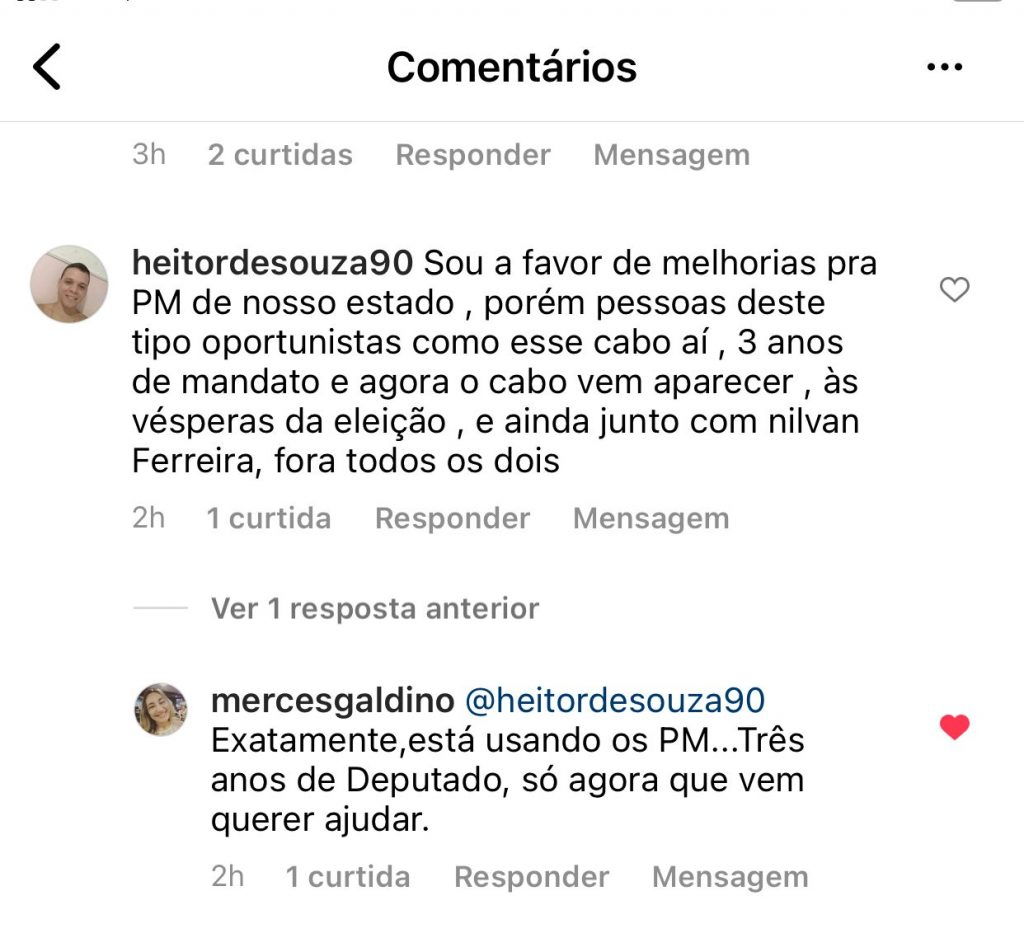Image resolution: width=1024 pixels, height=952 pixels.
Task: Unlike mercesgaldino's reply with red heart
Action: coord(955,727)
